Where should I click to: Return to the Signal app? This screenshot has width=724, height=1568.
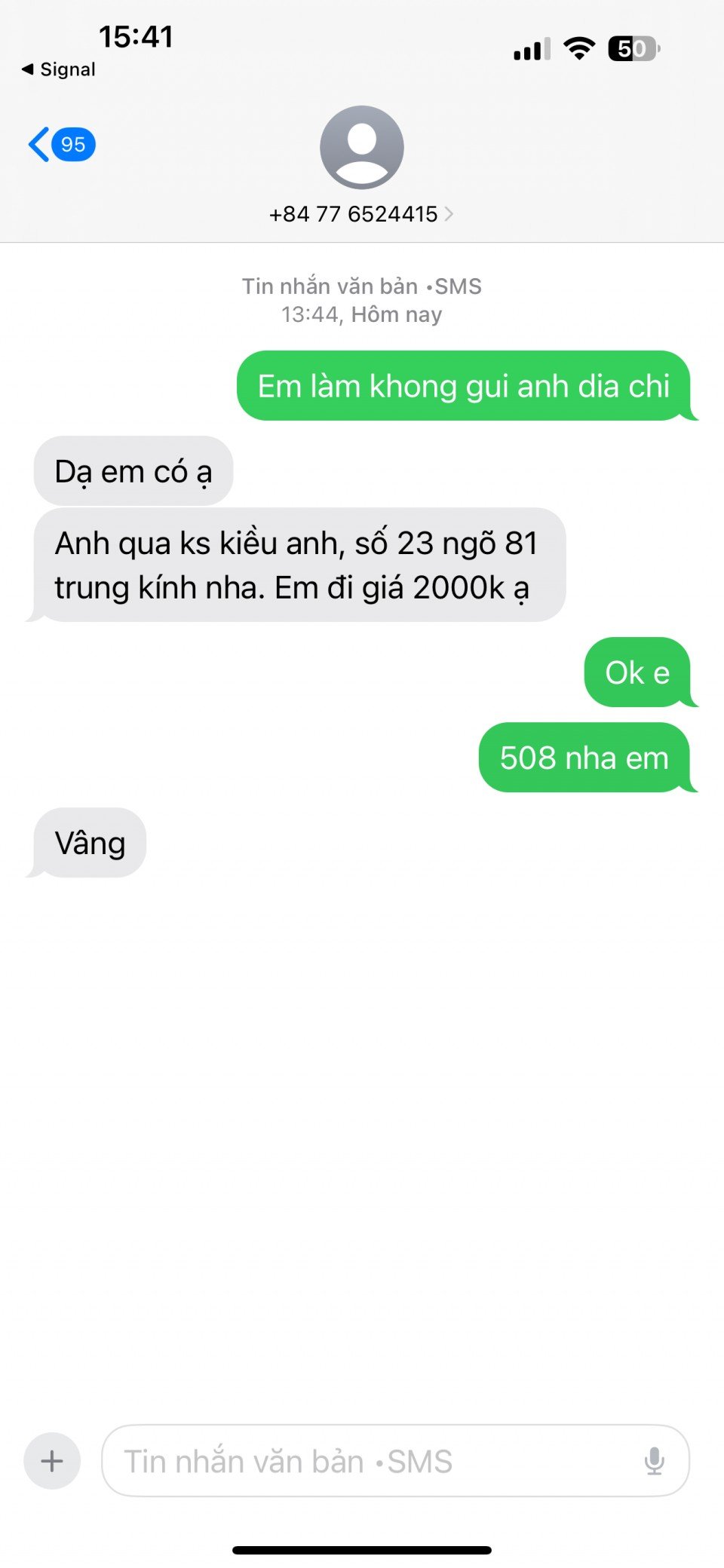pyautogui.click(x=59, y=69)
